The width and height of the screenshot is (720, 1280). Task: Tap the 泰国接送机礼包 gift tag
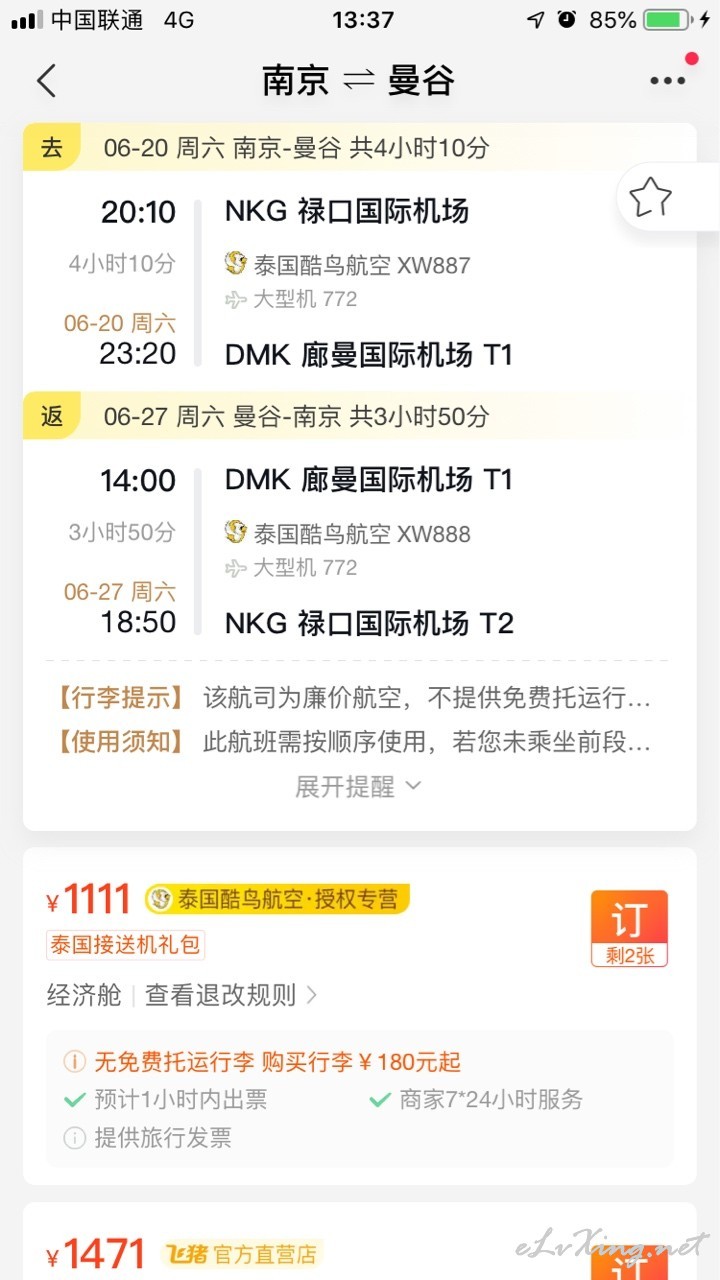click(x=125, y=944)
